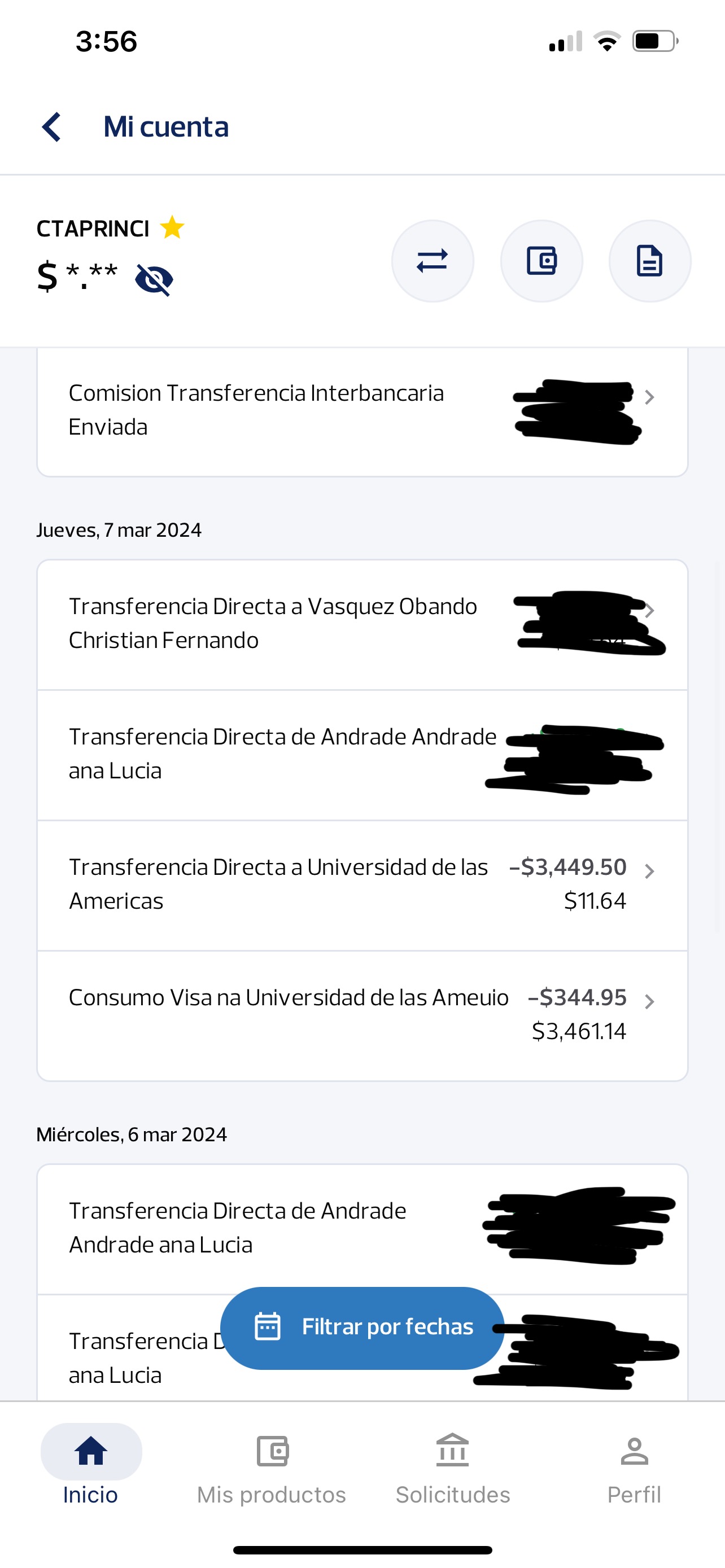Open Consumo Visa Universidad de las Ameuio

pos(362,1015)
